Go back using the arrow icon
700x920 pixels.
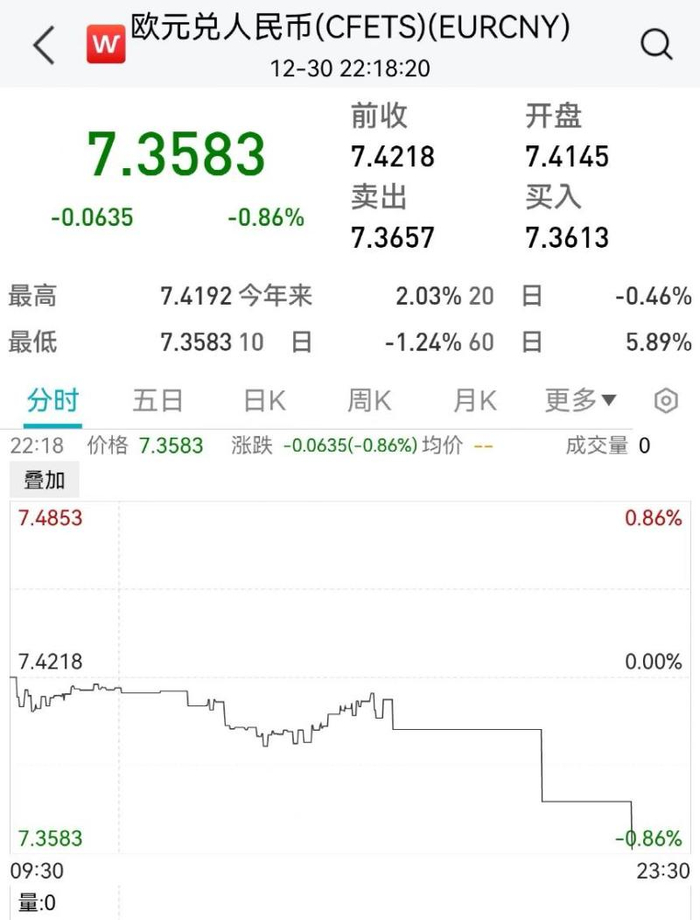coord(44,46)
